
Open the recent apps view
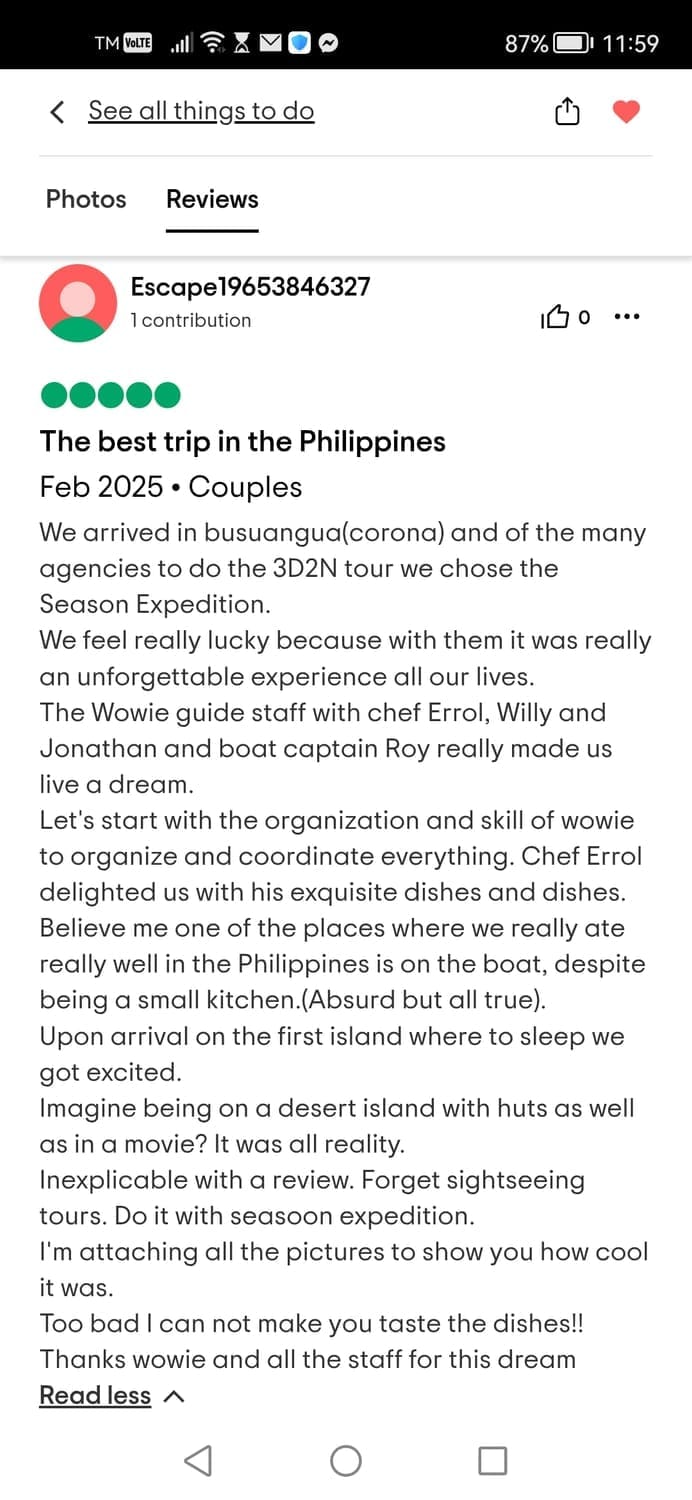point(492,1461)
